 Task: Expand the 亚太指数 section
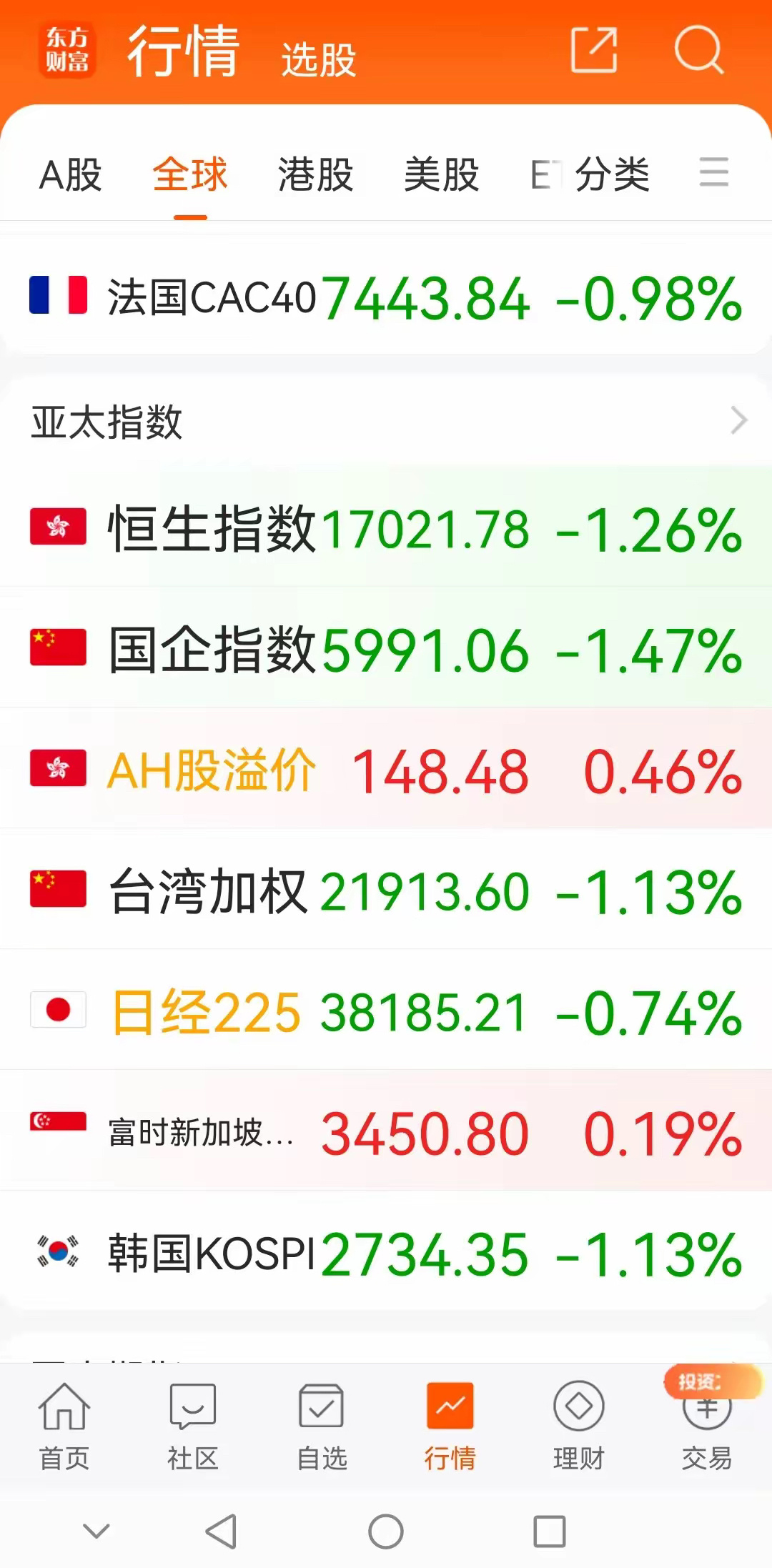pyautogui.click(x=386, y=421)
